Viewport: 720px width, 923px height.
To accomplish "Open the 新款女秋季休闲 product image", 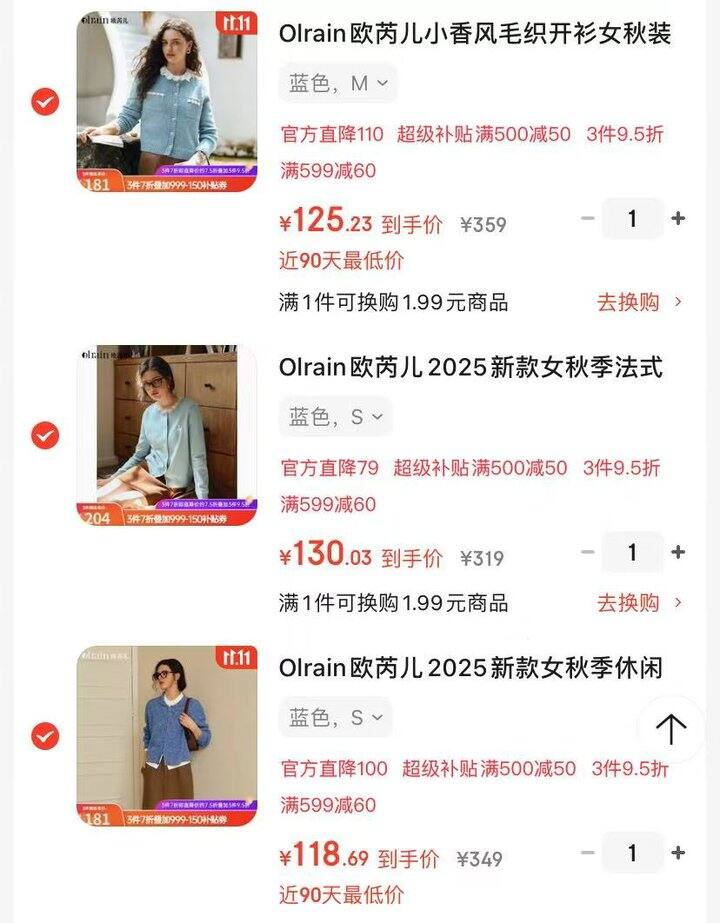I will coord(167,736).
